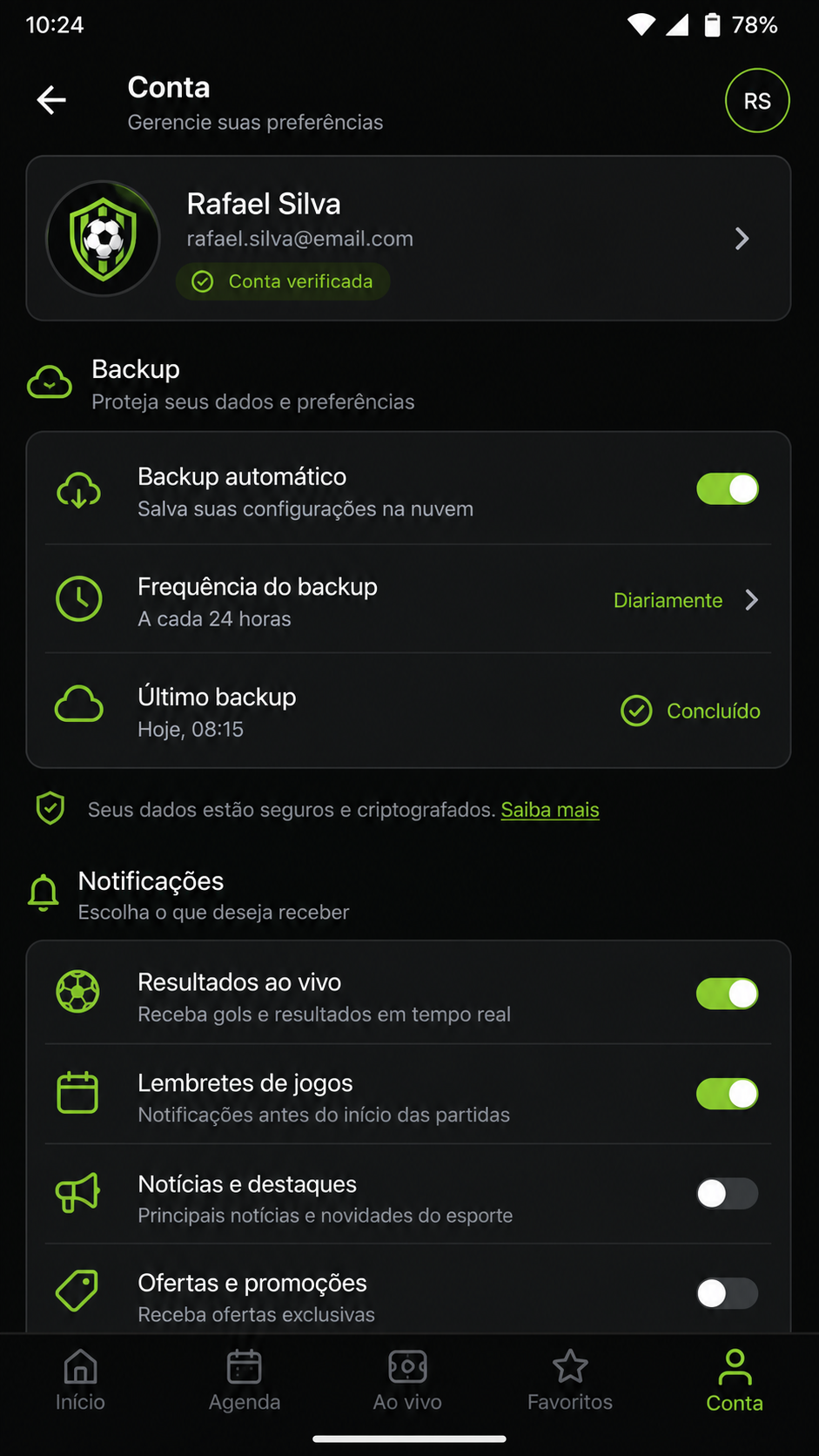Open Frequência do backup setting
This screenshot has width=819, height=1456.
(408, 600)
